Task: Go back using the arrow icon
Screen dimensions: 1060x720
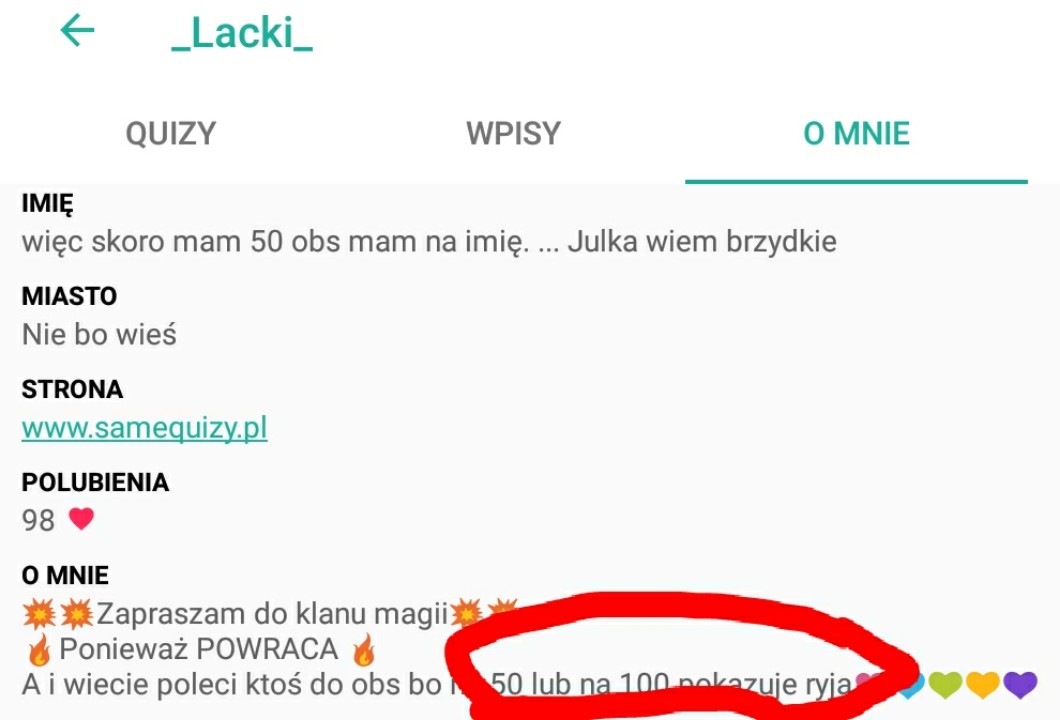Action: click(x=77, y=31)
